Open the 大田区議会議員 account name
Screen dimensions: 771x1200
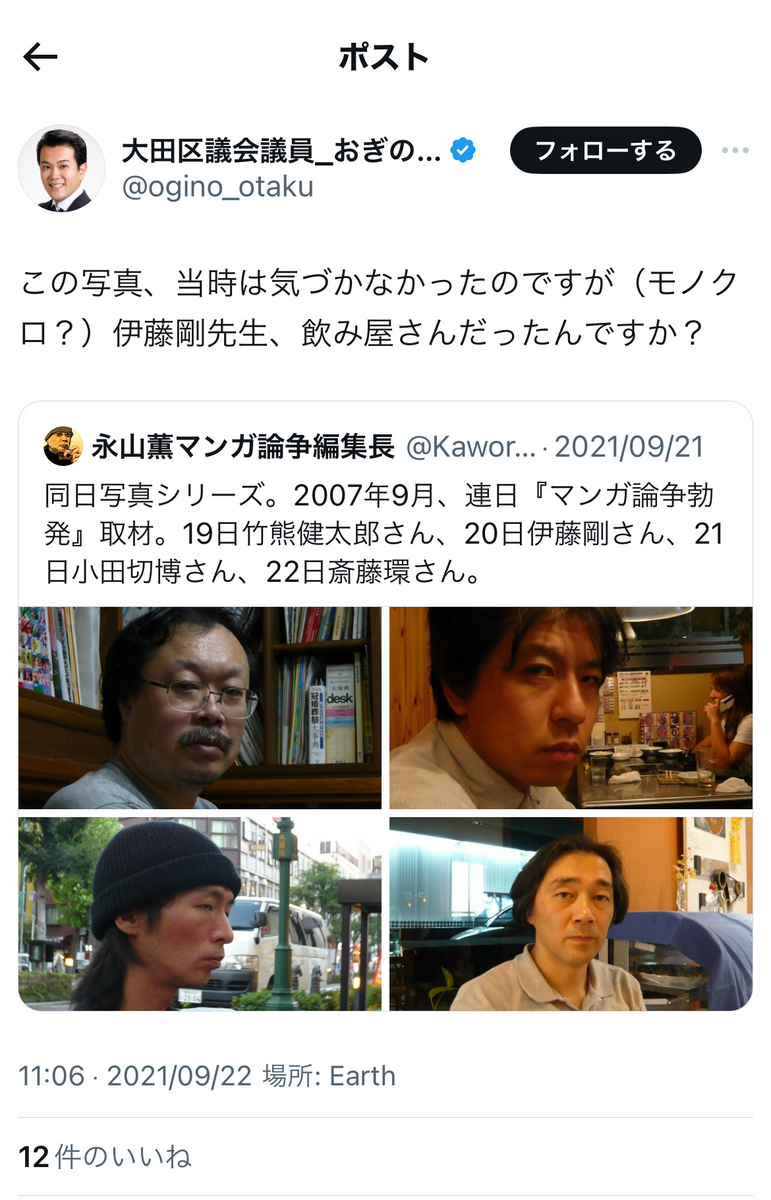[280, 151]
